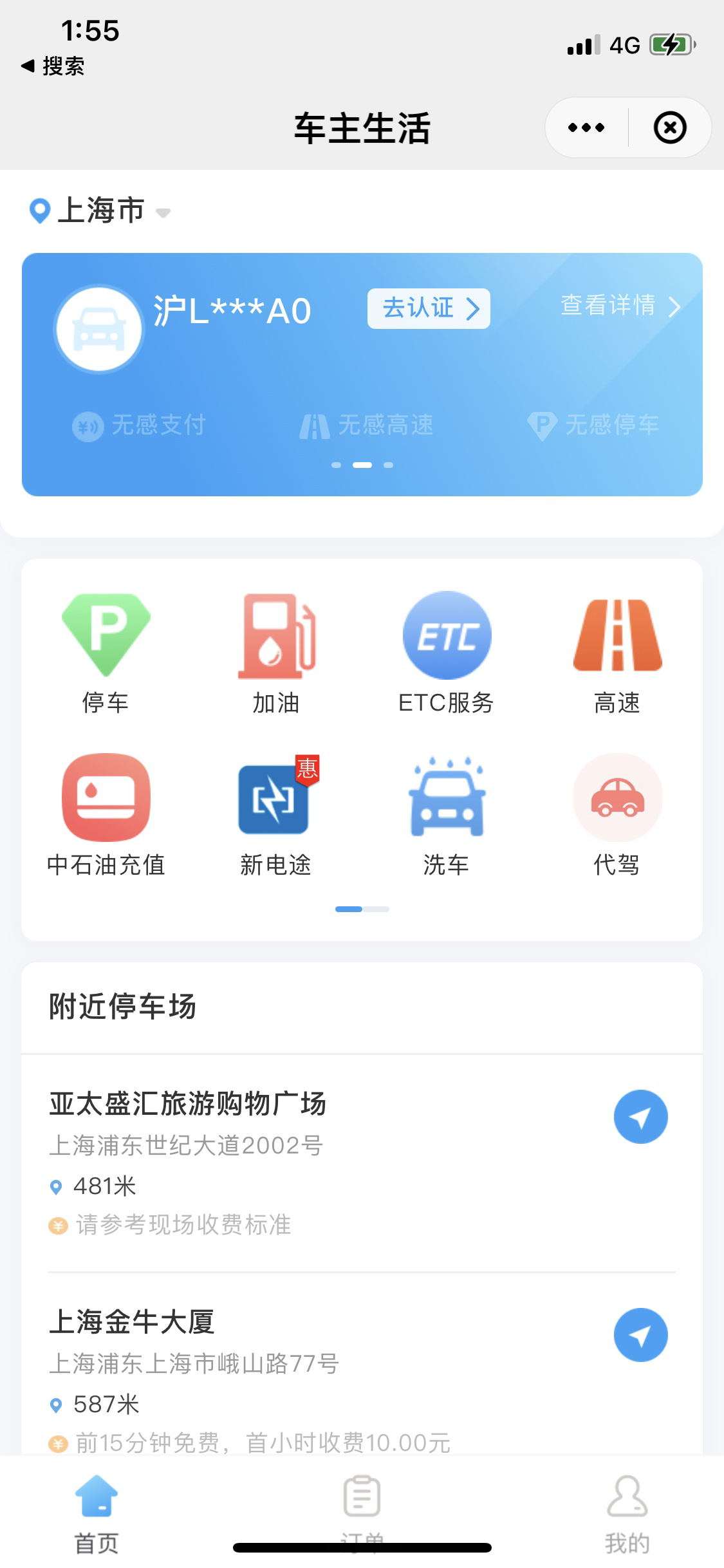Screen dimensions: 724x1568
Task: Return to 搜索 via the back arrow
Action: [53, 66]
